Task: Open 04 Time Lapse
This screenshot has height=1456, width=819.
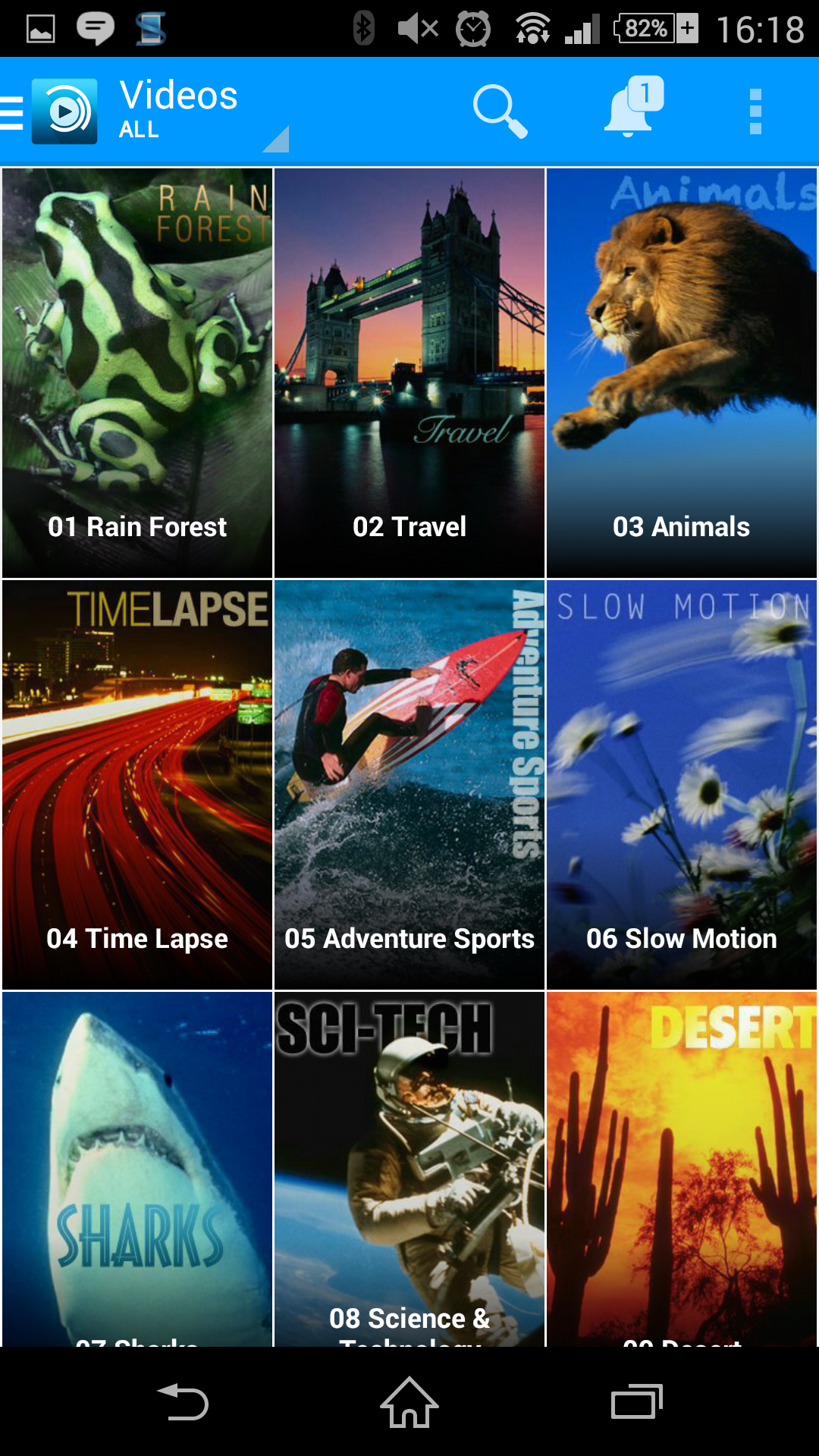Action: click(137, 784)
